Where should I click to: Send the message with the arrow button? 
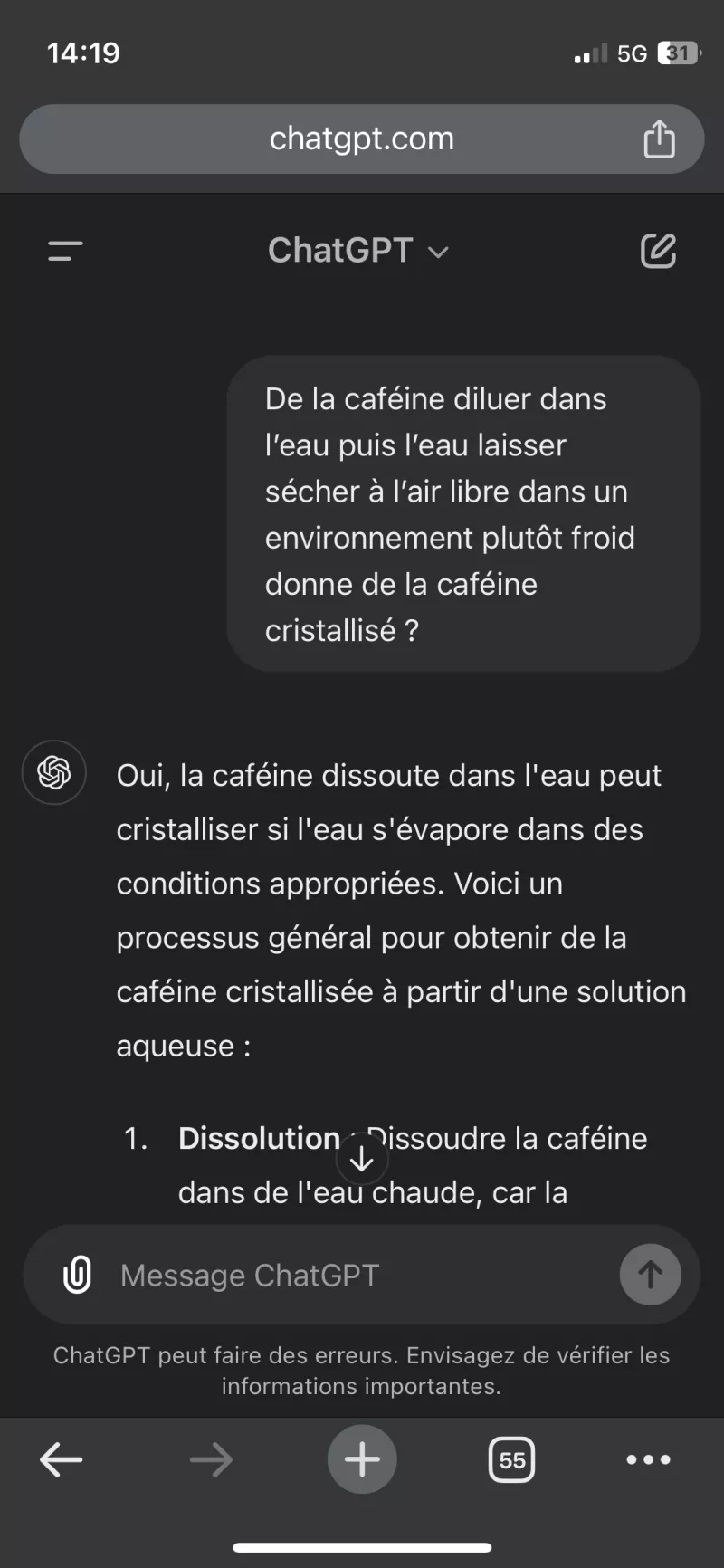650,1275
